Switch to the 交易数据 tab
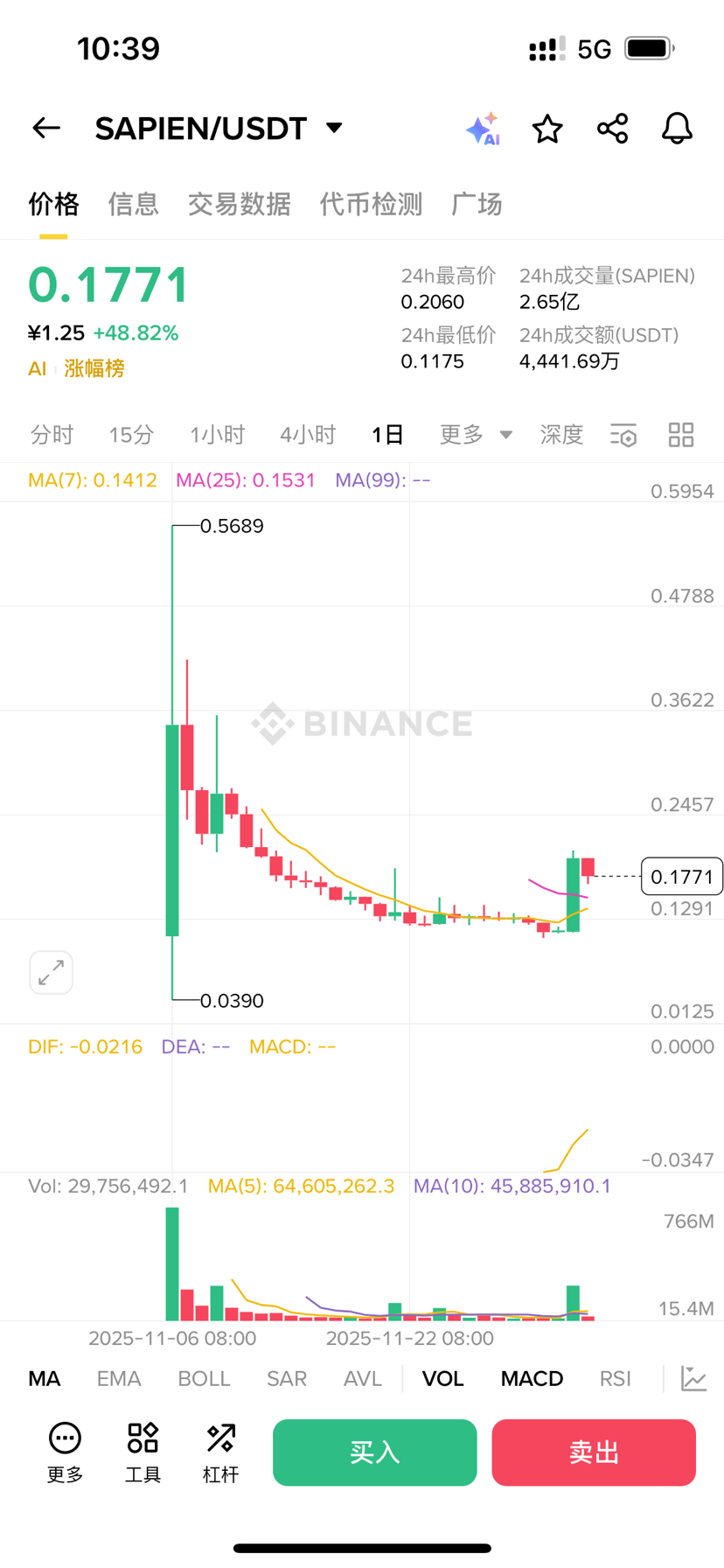The width and height of the screenshot is (724, 1568). pos(239,204)
